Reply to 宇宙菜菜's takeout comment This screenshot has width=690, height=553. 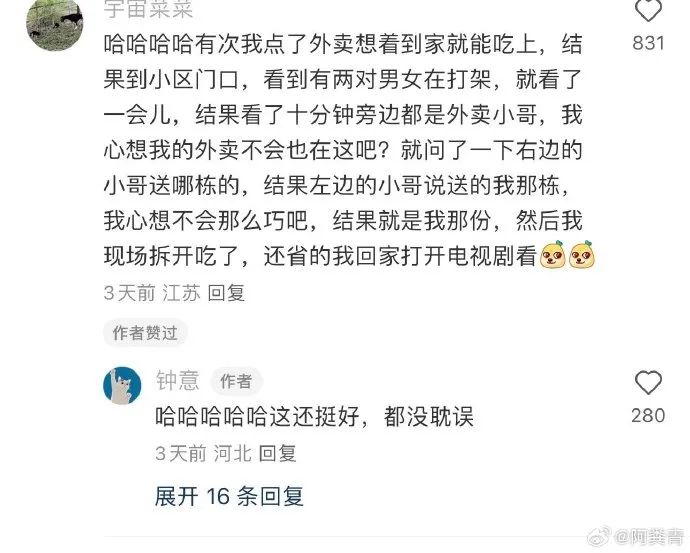[x=225, y=293]
